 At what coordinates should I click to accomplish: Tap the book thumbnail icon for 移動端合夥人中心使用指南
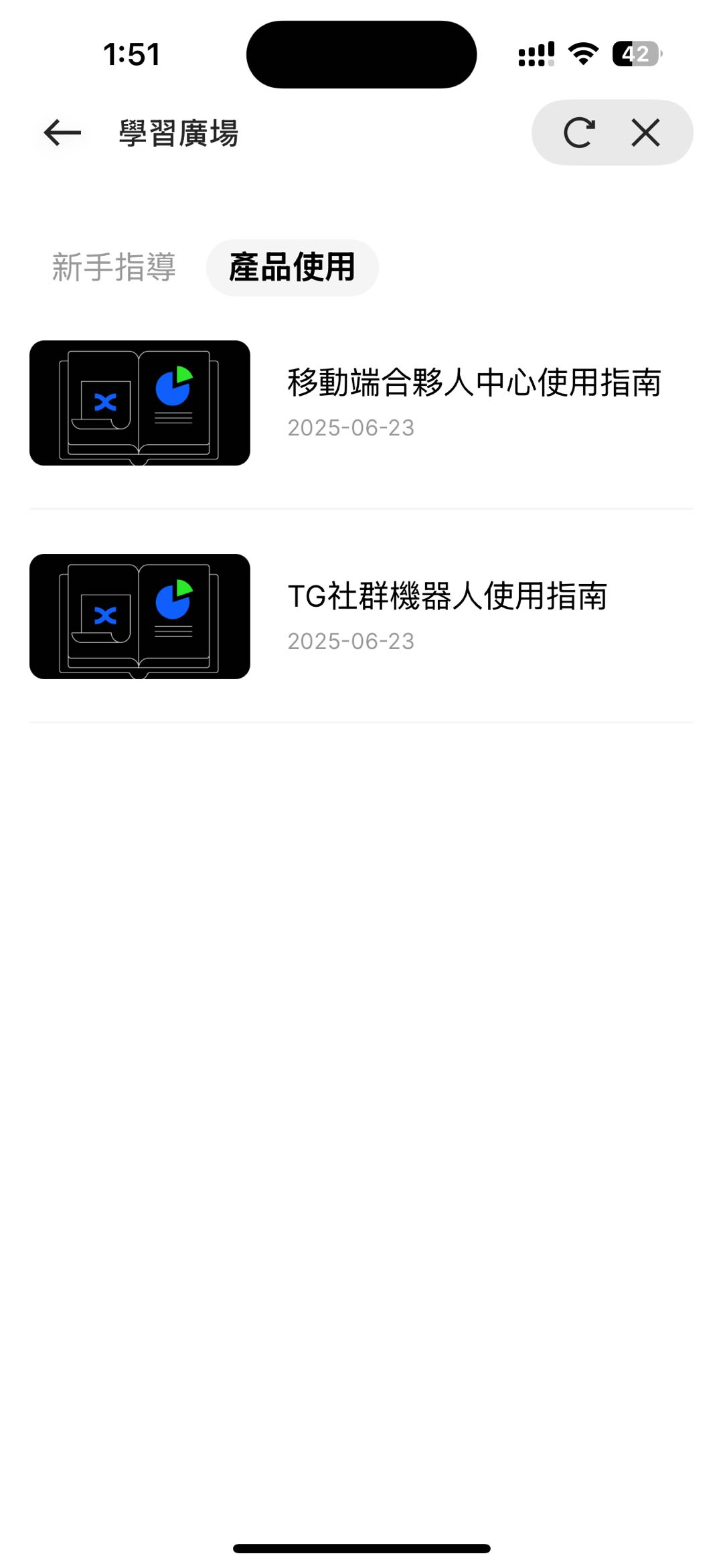(x=139, y=403)
